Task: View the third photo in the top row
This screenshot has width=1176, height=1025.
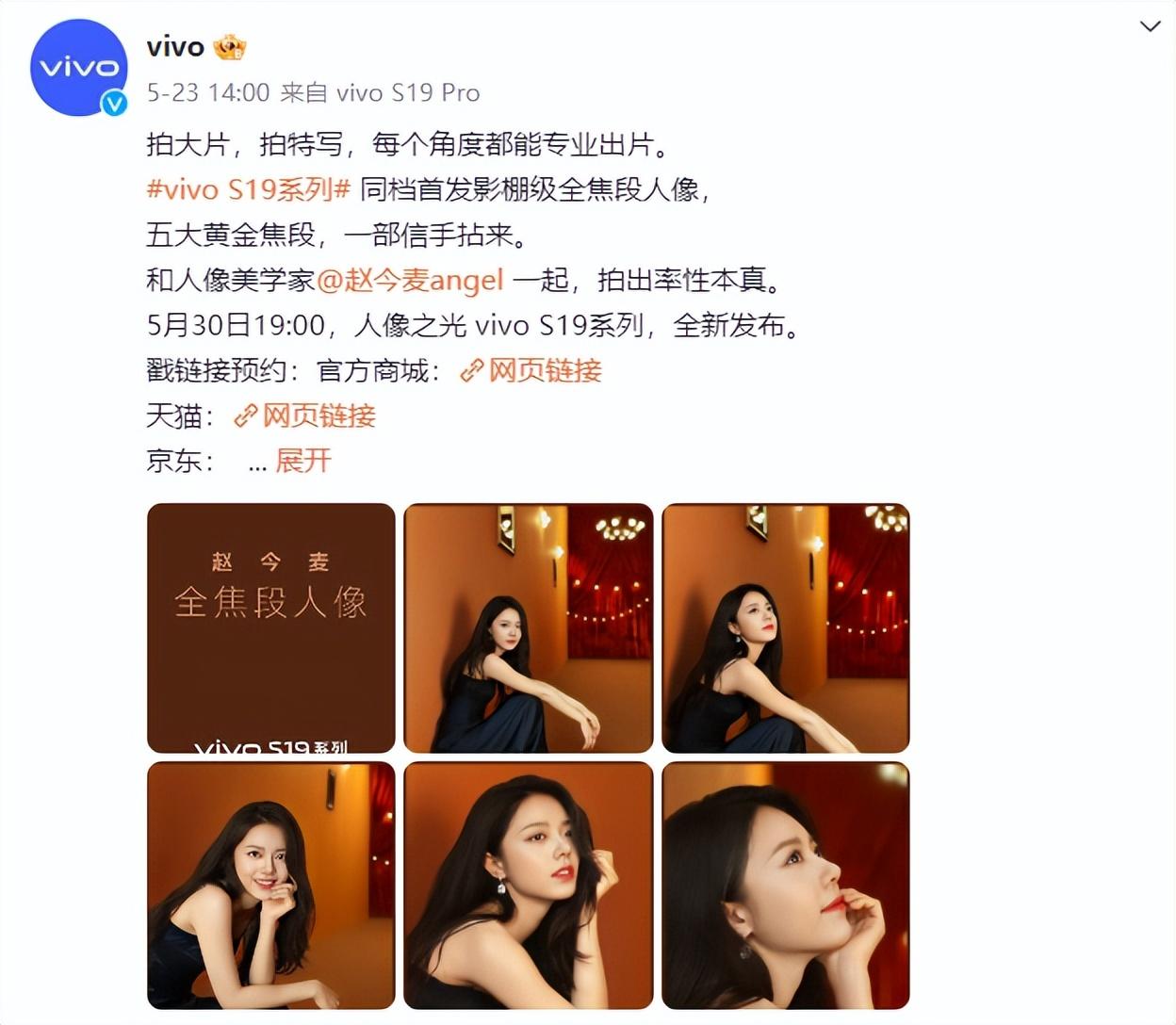Action: tap(786, 627)
